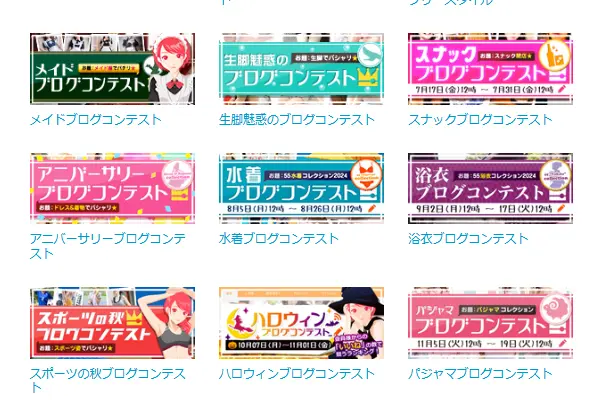Open the ハロウィンブログコンテスト banner
605x401 pixels.
(x=301, y=323)
